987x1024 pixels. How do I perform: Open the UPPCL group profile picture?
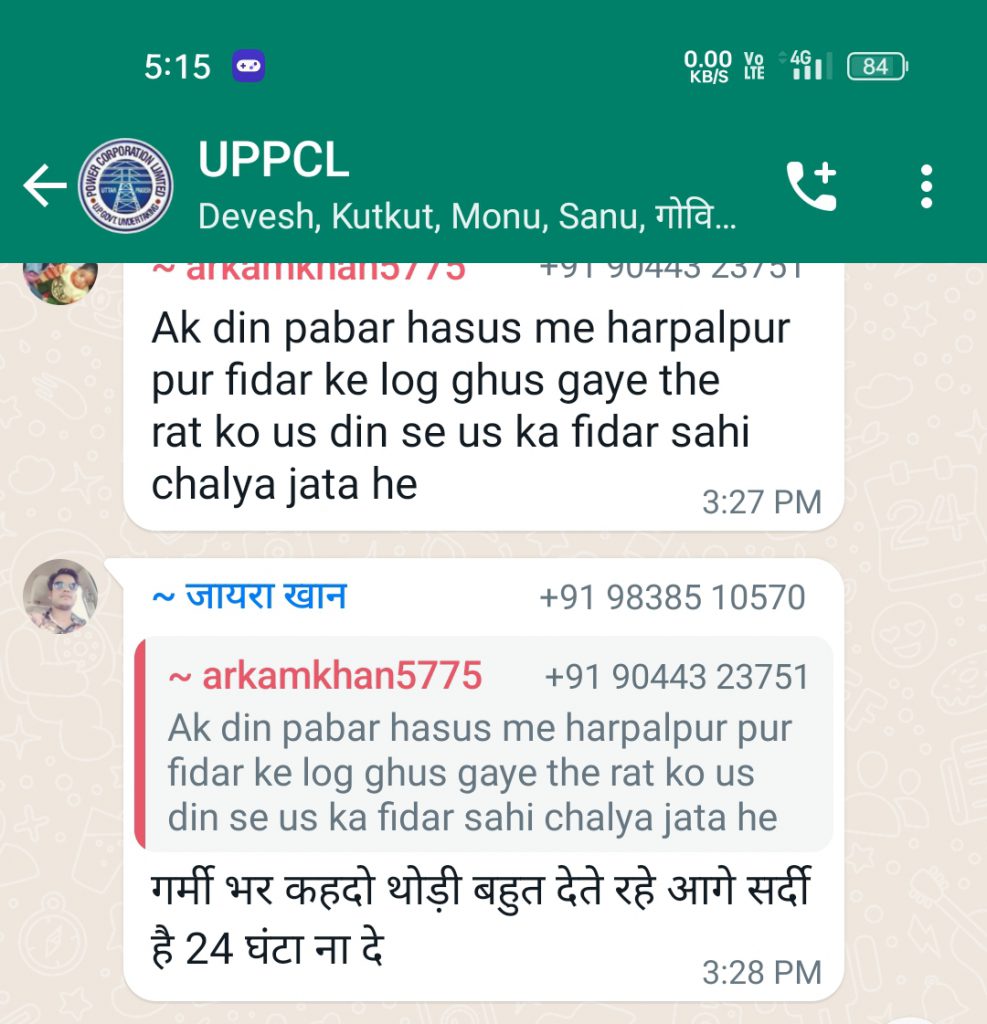(126, 186)
